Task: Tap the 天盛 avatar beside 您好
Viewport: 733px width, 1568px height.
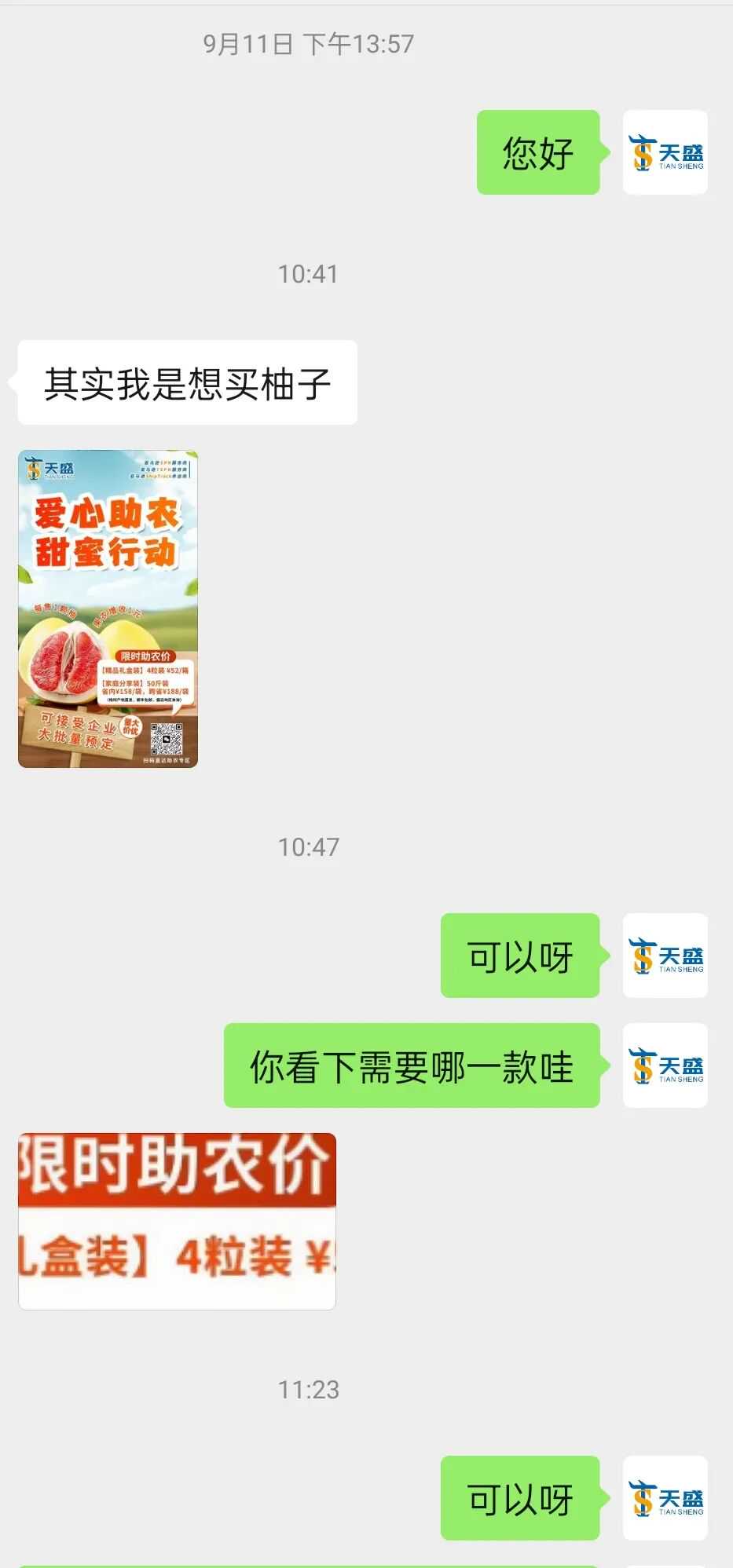Action: [x=665, y=152]
